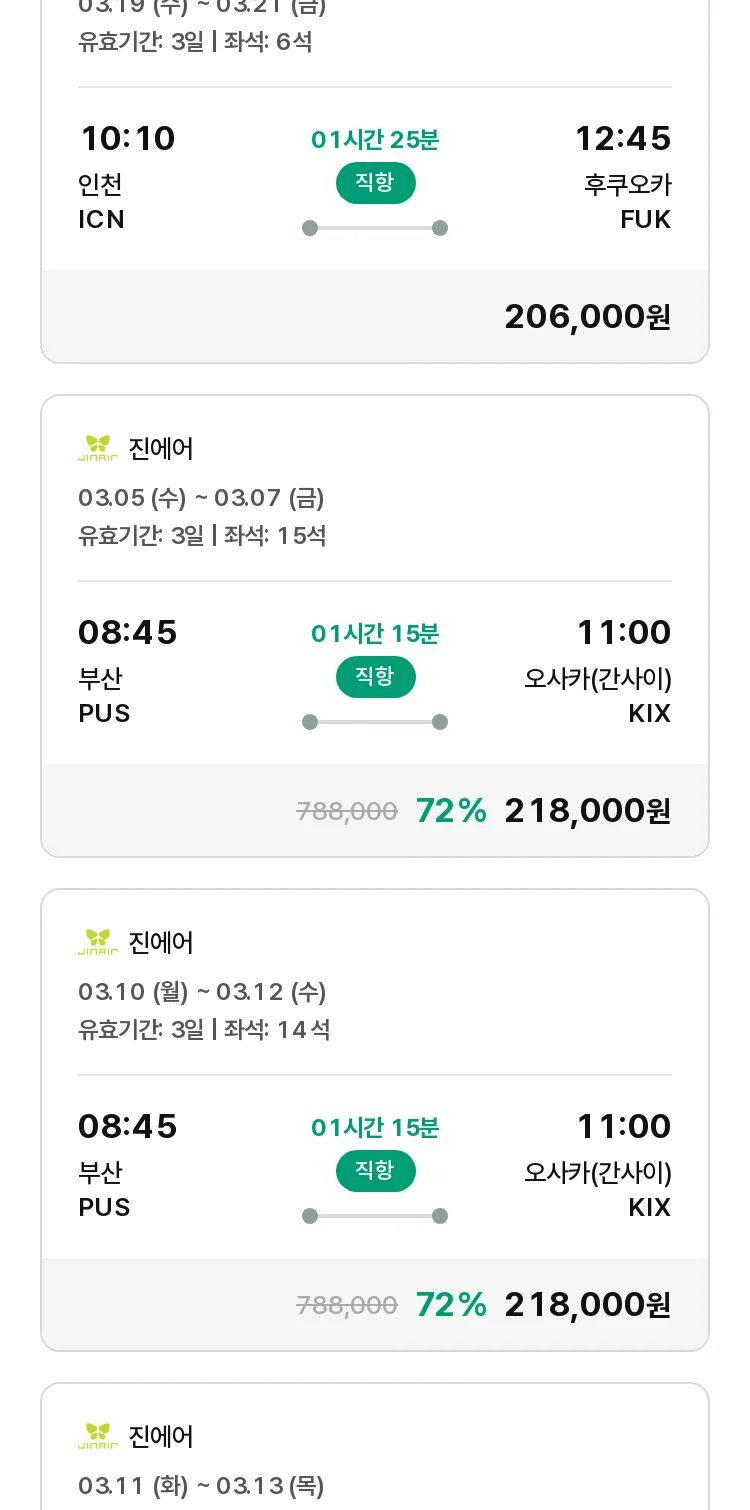Open the Incheon to Fukuoka 206,000원 flight card
Image resolution: width=750 pixels, height=1510 pixels.
pos(375,181)
